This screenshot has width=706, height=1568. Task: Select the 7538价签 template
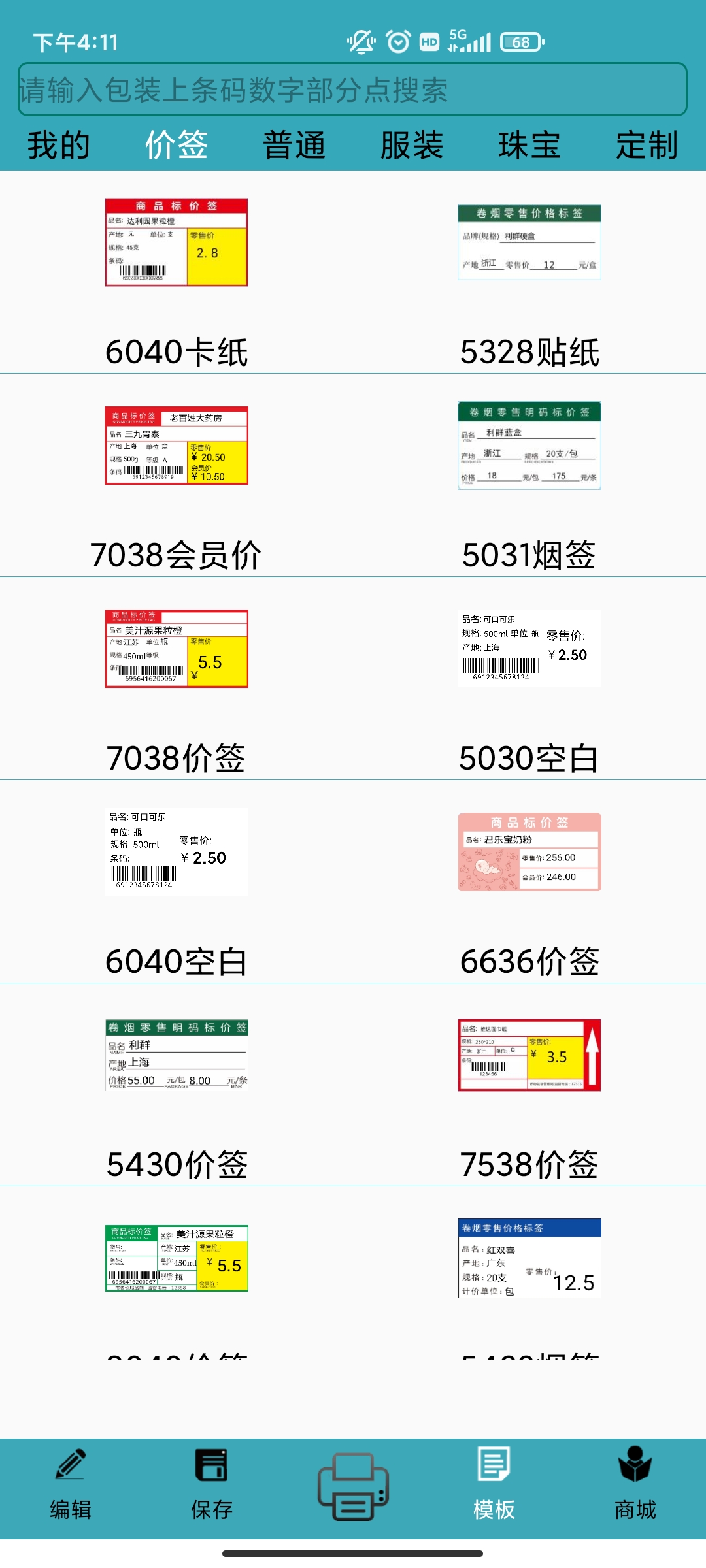[x=529, y=1085]
